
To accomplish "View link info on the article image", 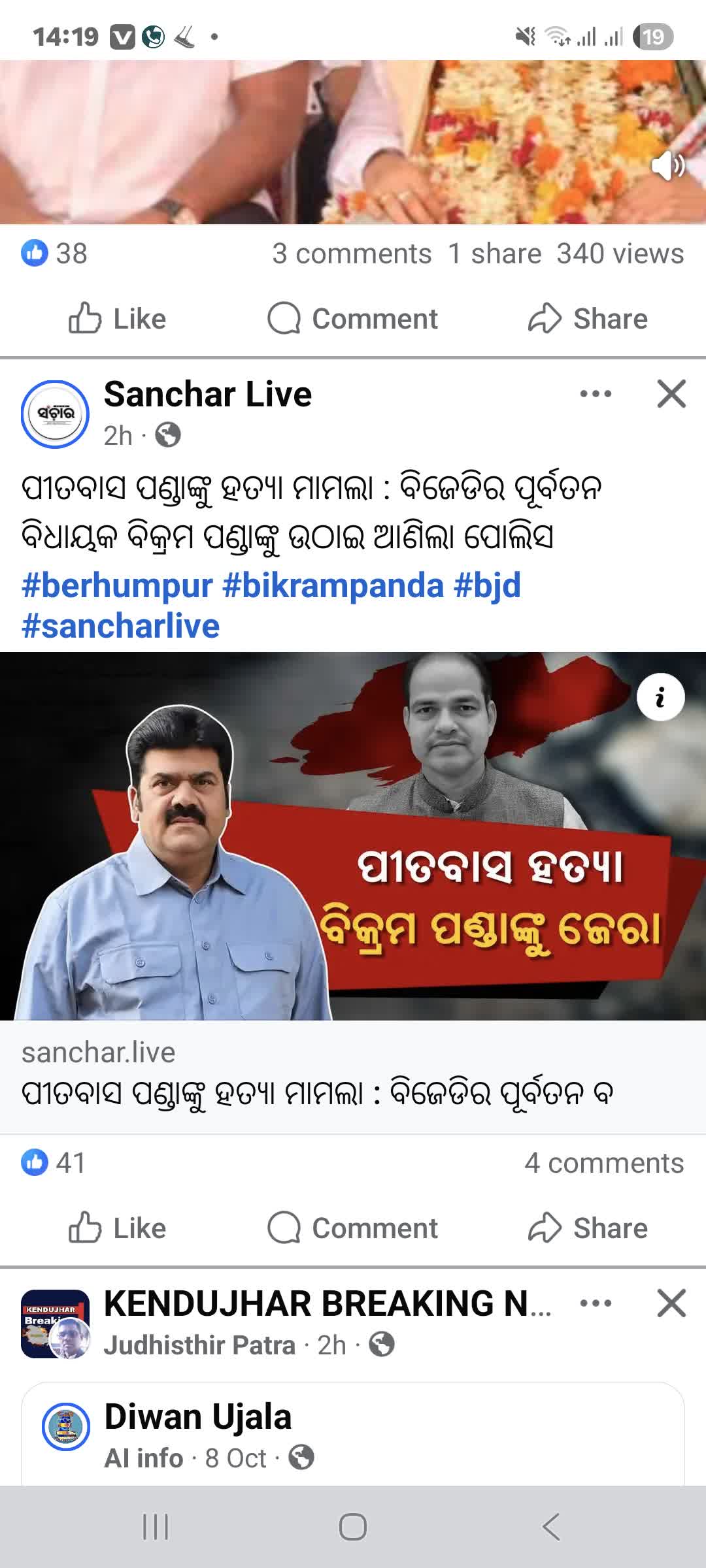I will click(660, 697).
